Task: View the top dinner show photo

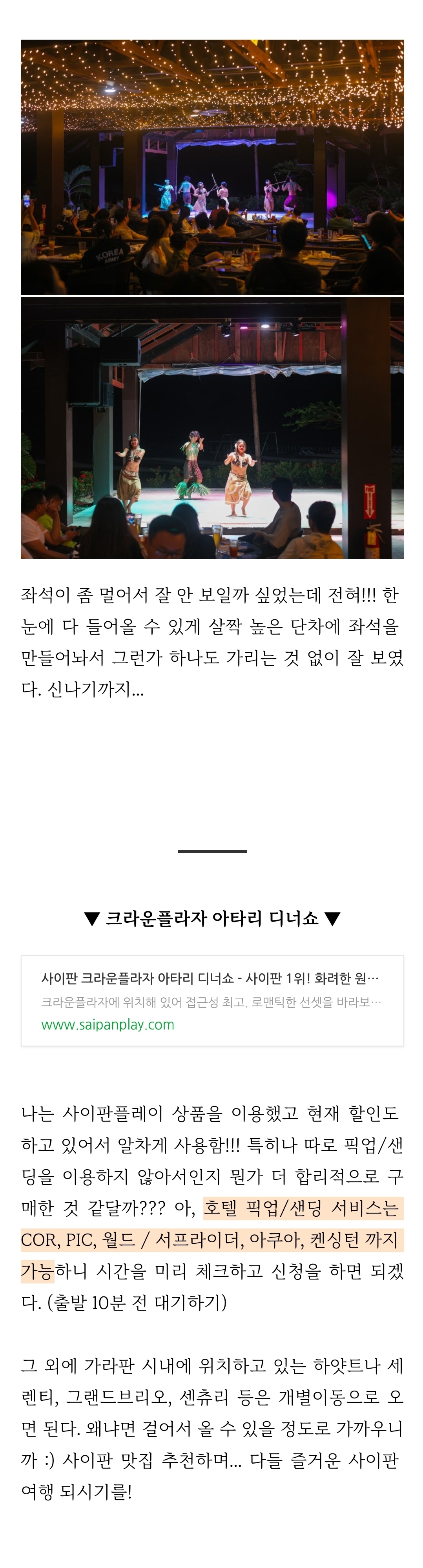Action: [x=212, y=167]
